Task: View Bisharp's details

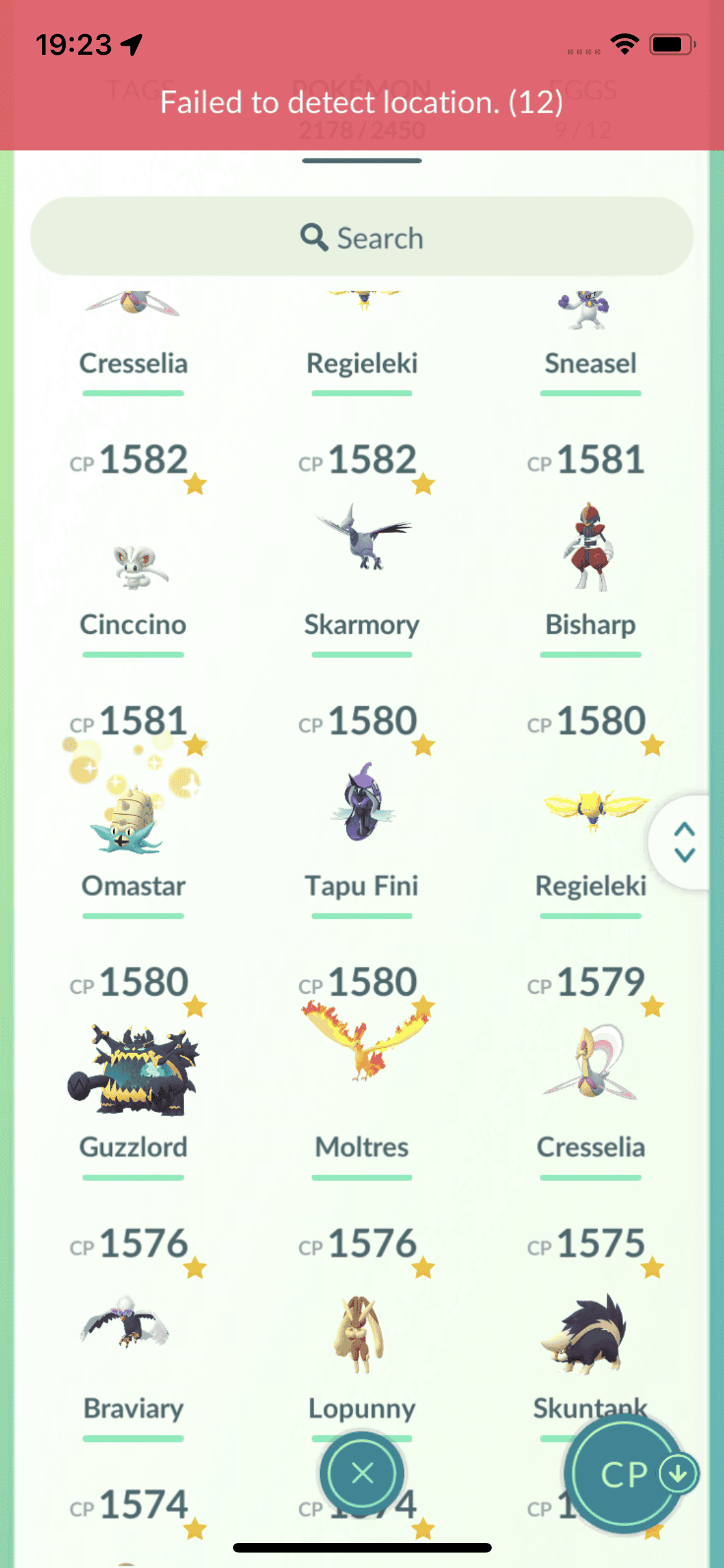Action: pos(590,547)
